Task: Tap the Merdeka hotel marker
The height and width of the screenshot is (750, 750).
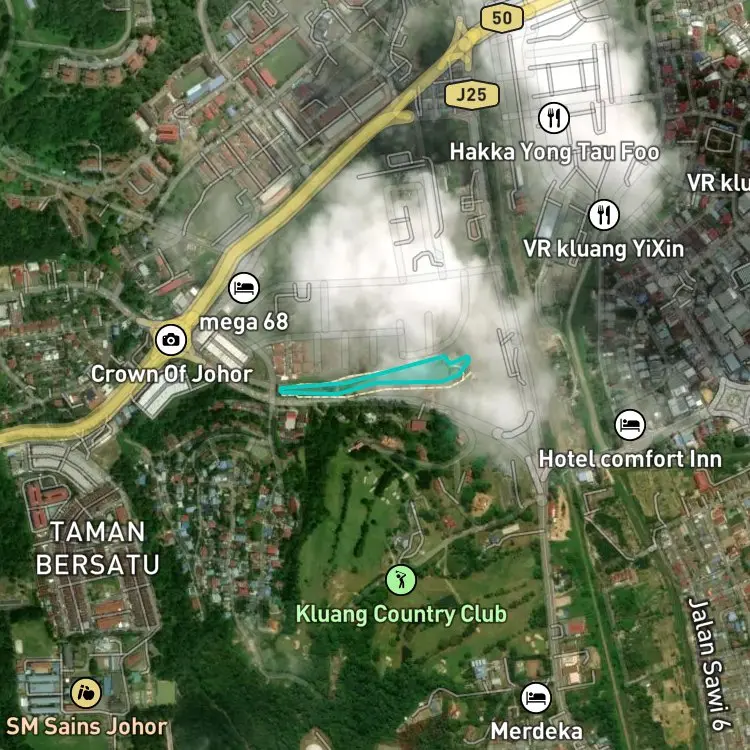Action: (536, 698)
